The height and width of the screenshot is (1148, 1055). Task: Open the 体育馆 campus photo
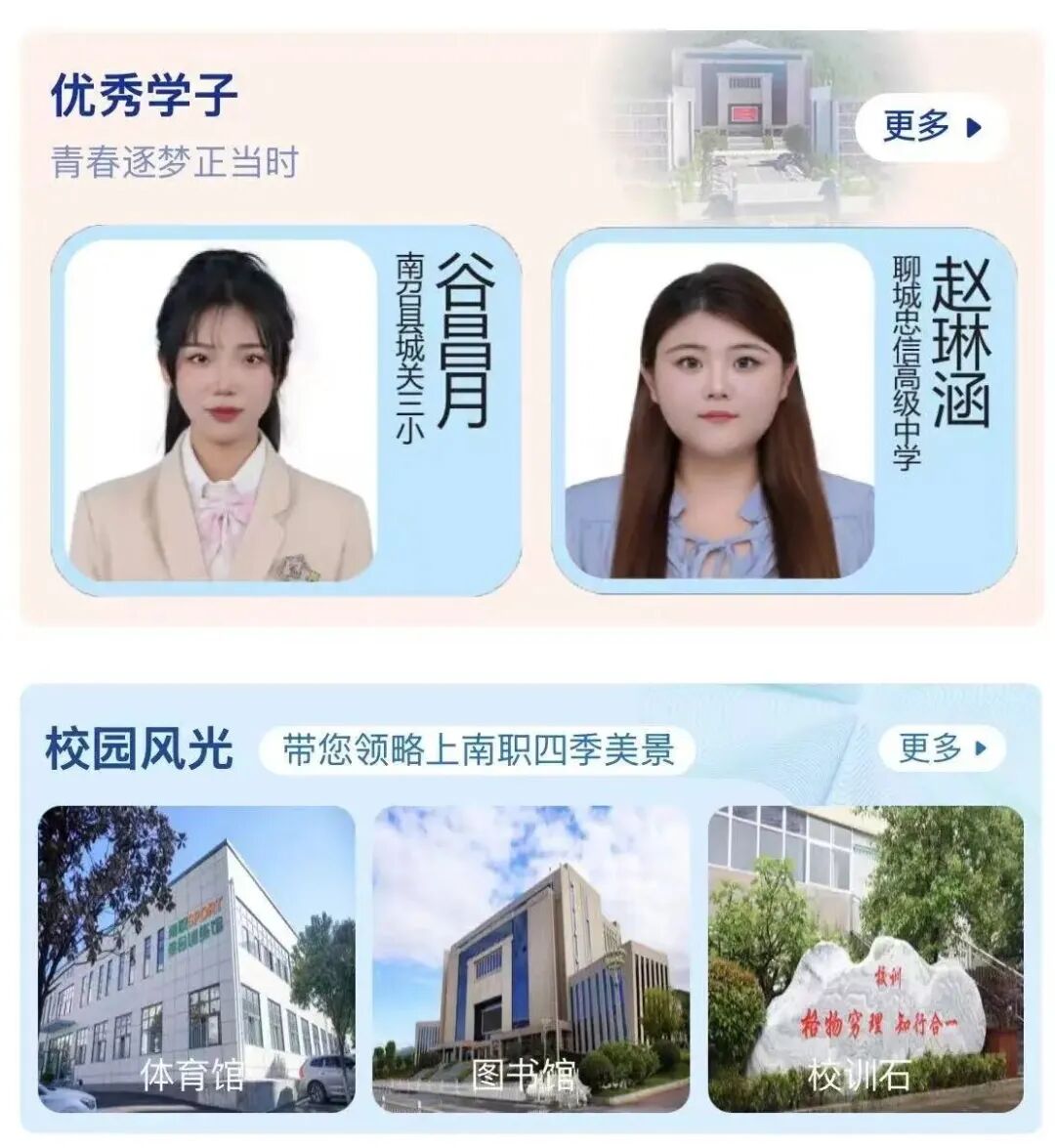click(196, 957)
